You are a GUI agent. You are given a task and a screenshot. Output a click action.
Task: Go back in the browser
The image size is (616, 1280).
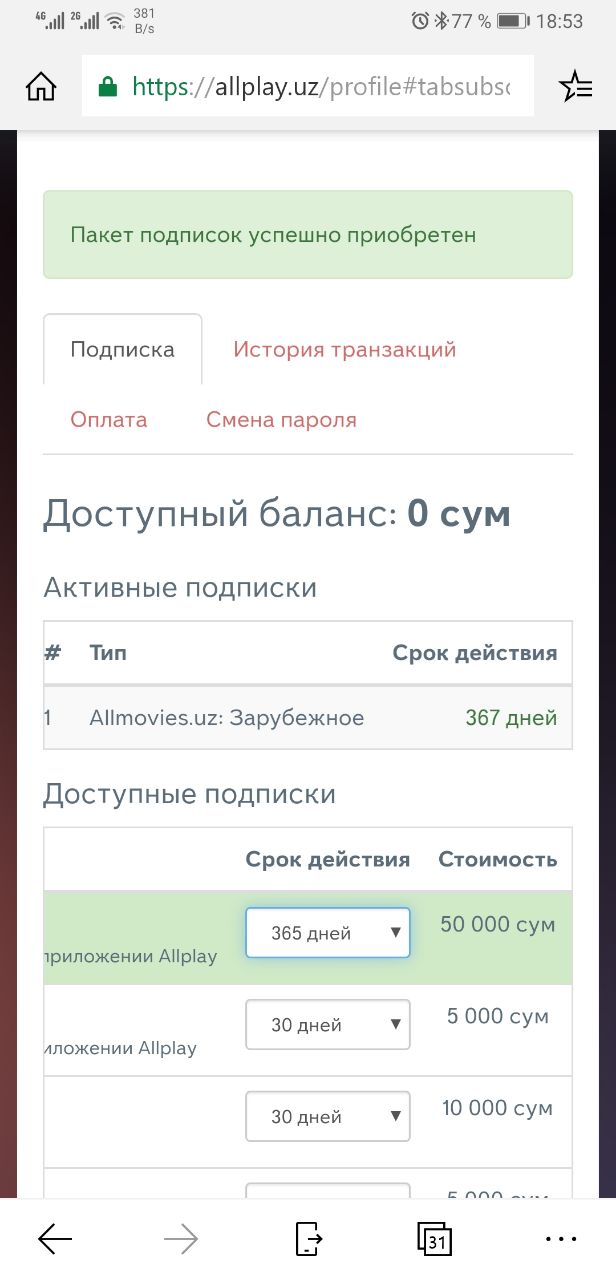tap(55, 1240)
